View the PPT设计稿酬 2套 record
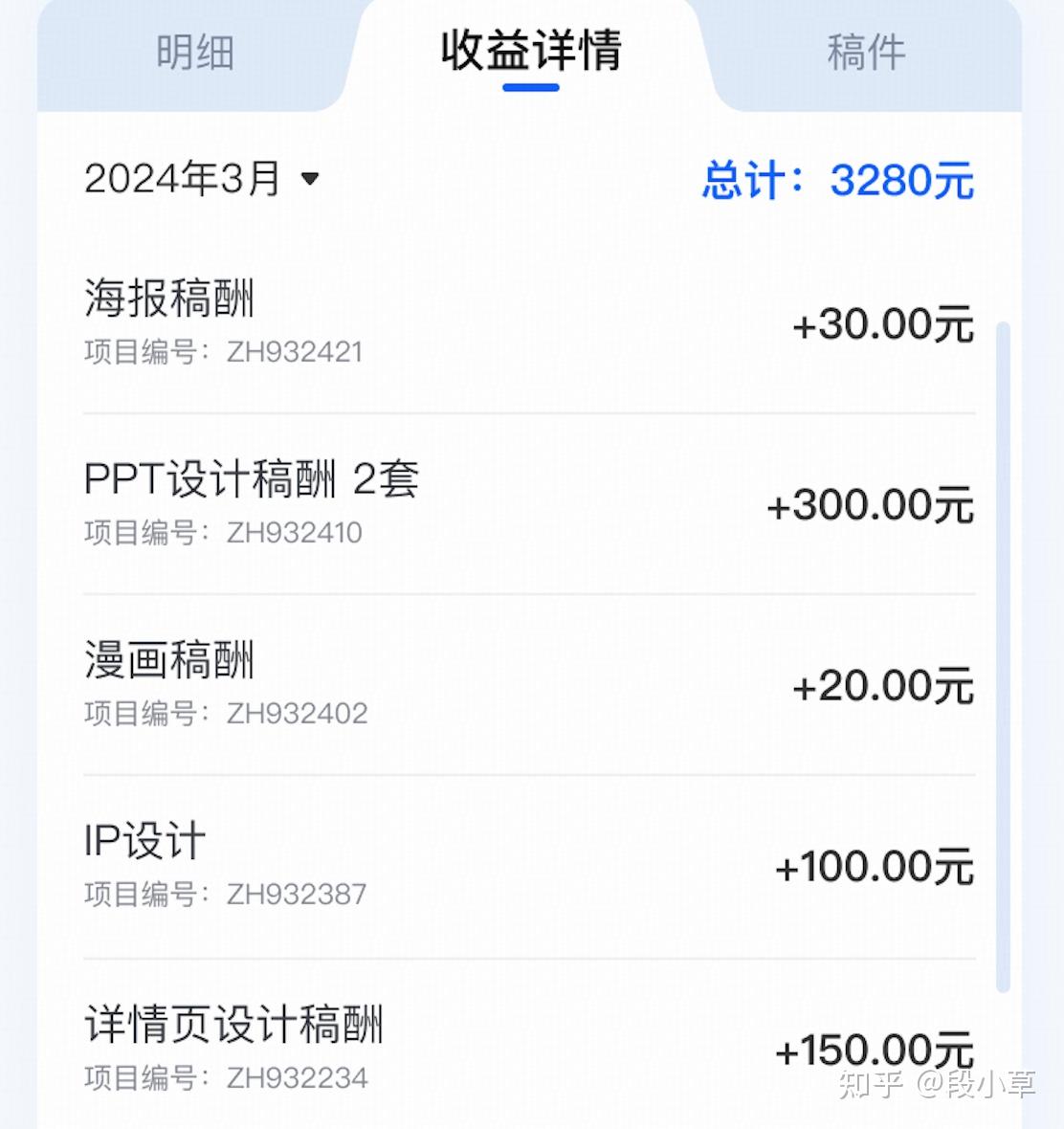Screen dimensions: 1064x1129 (x=528, y=504)
